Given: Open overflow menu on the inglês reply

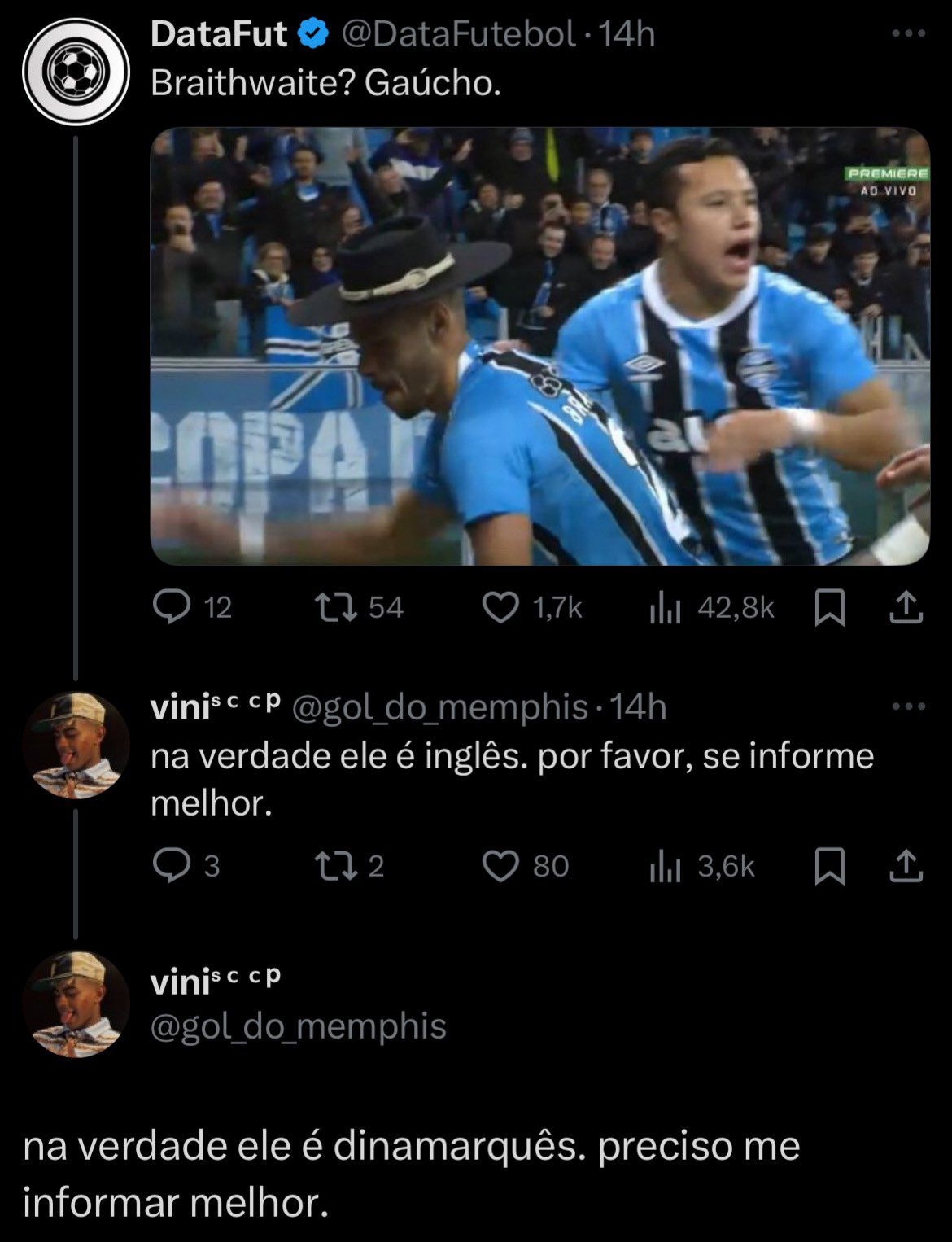Looking at the screenshot, I should point(908,706).
